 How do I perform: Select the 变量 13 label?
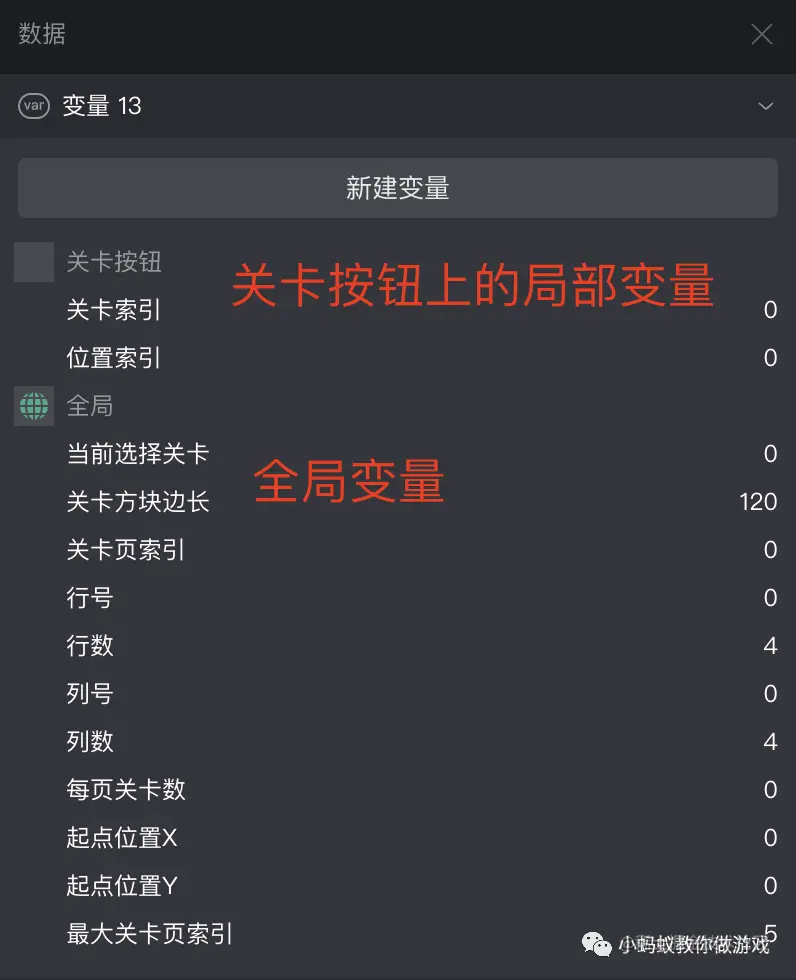(x=100, y=106)
